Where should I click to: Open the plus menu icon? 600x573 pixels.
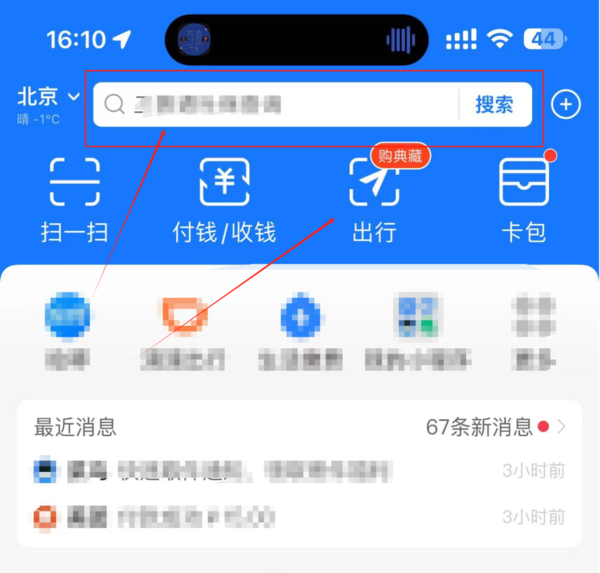click(566, 104)
